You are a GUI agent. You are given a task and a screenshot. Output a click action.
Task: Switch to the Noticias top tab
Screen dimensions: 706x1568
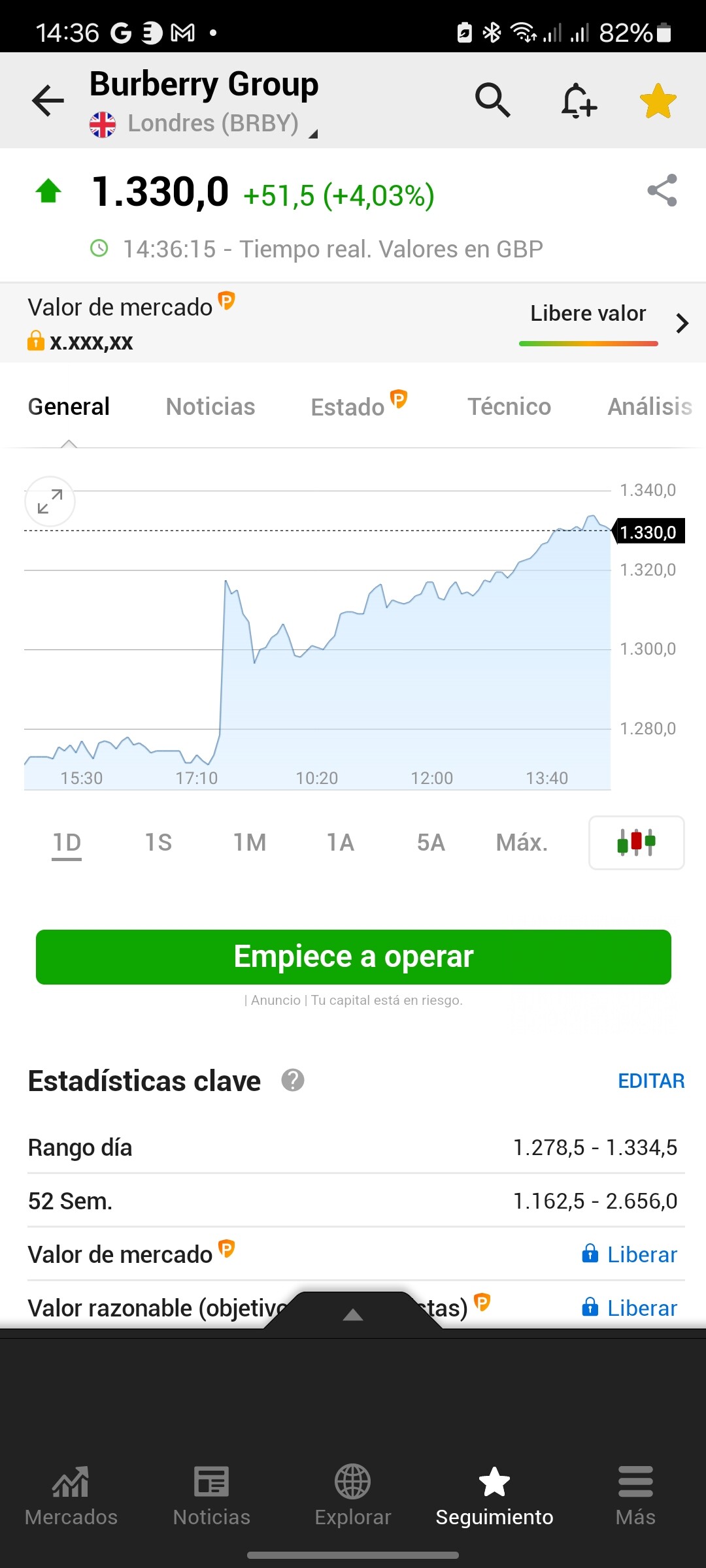coord(210,406)
